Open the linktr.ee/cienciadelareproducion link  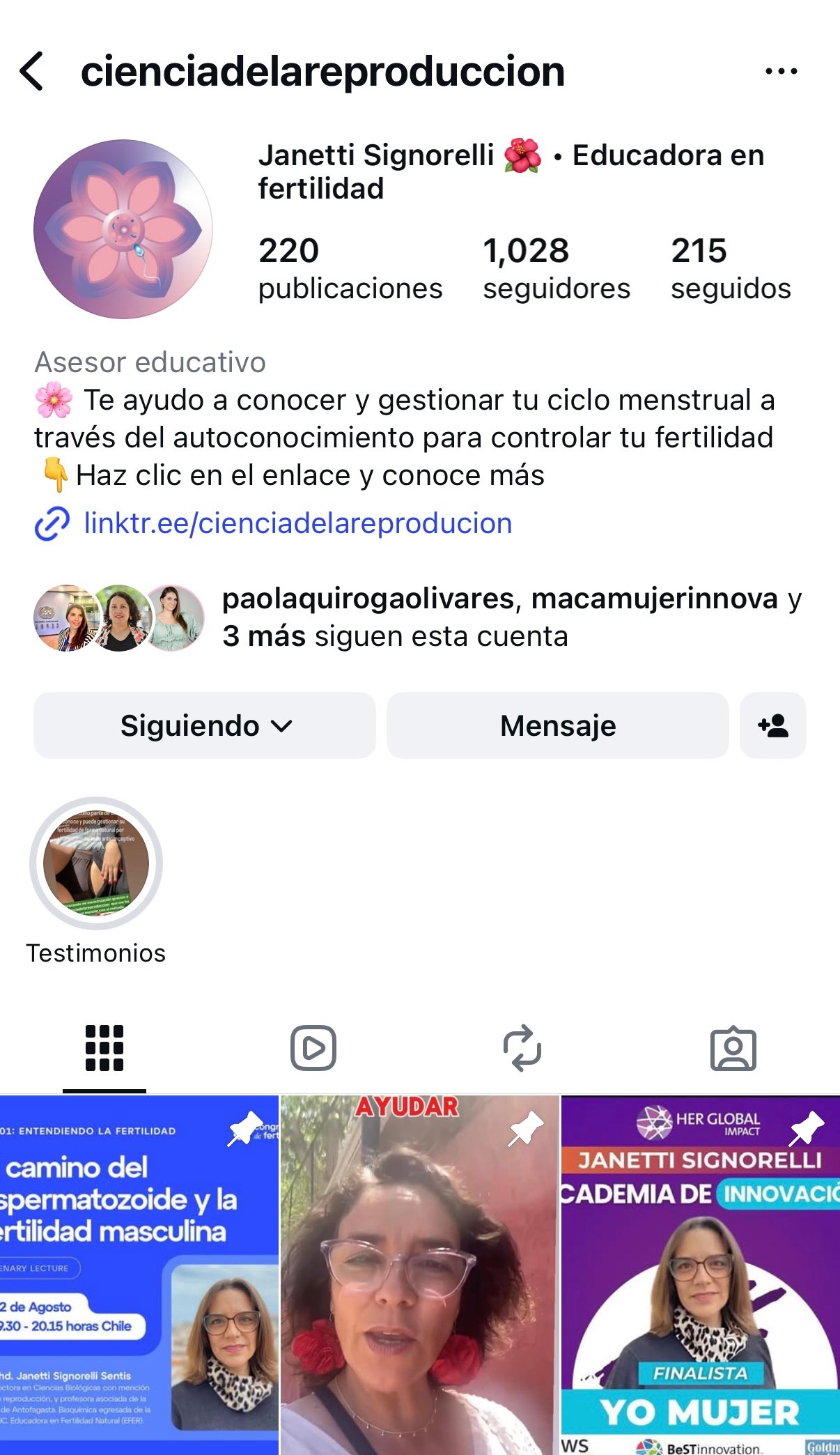coord(297,523)
